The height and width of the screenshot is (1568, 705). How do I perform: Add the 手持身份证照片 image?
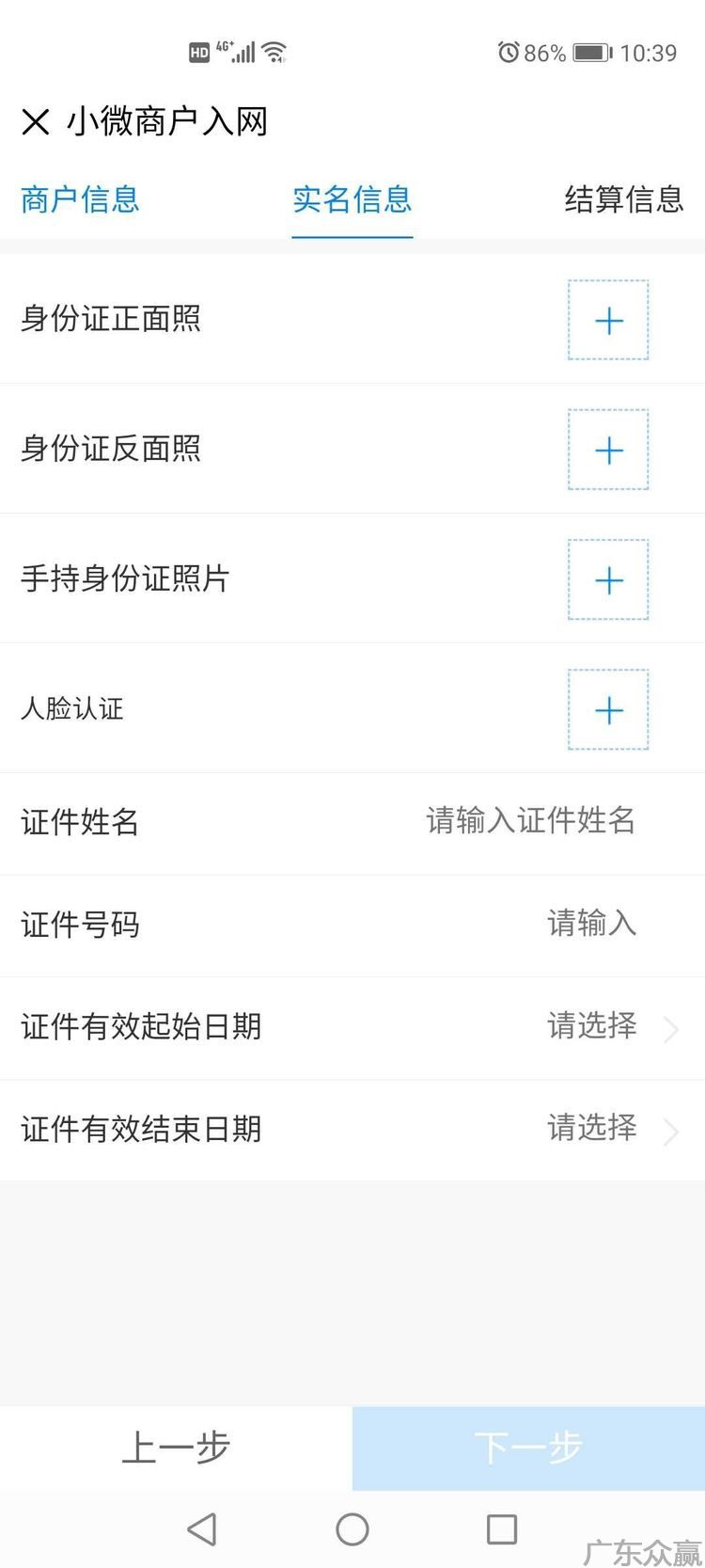click(x=608, y=580)
